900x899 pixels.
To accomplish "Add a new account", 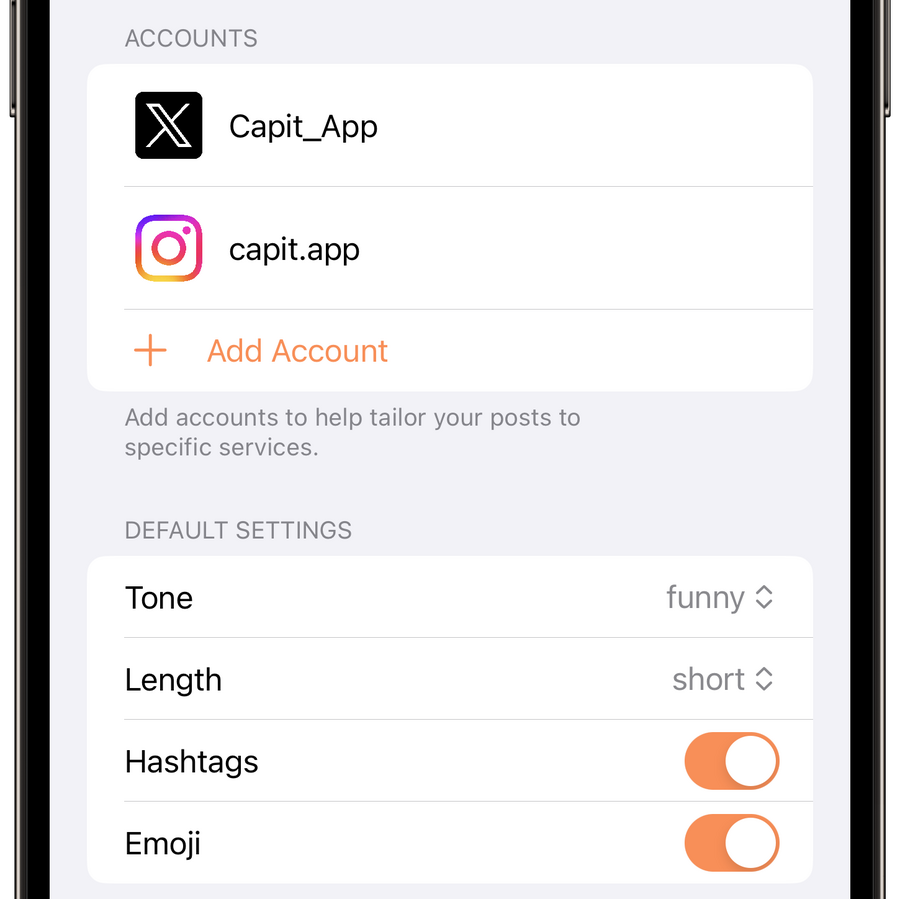I will coord(297,351).
